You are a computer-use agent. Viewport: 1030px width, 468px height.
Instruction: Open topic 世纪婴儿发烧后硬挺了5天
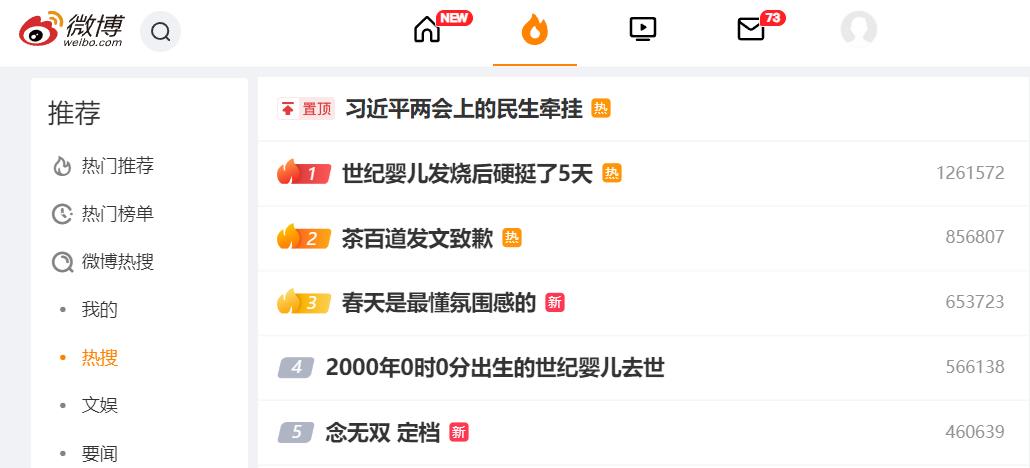[x=467, y=174]
